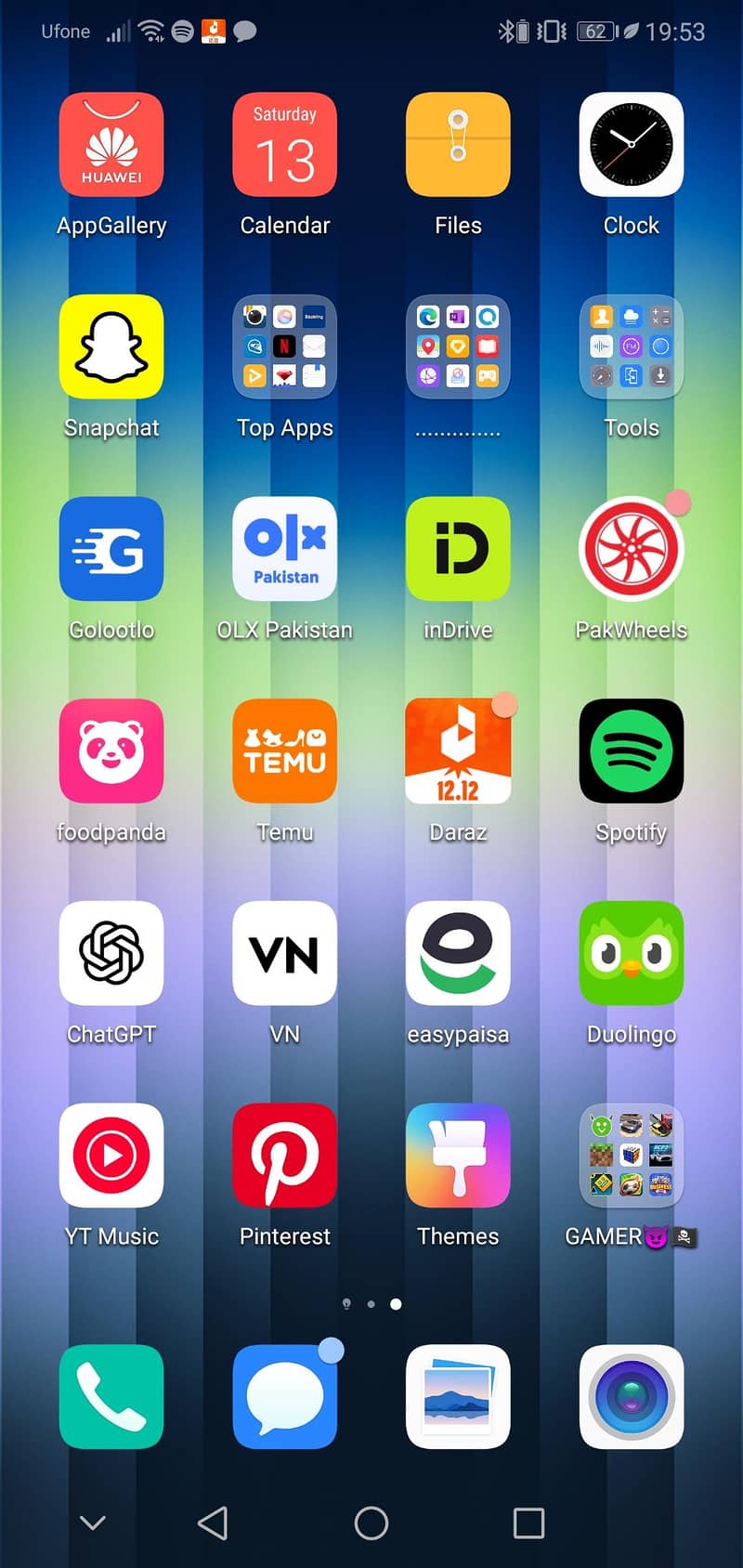Open the Clock app
Image resolution: width=743 pixels, height=1568 pixels.
click(631, 145)
